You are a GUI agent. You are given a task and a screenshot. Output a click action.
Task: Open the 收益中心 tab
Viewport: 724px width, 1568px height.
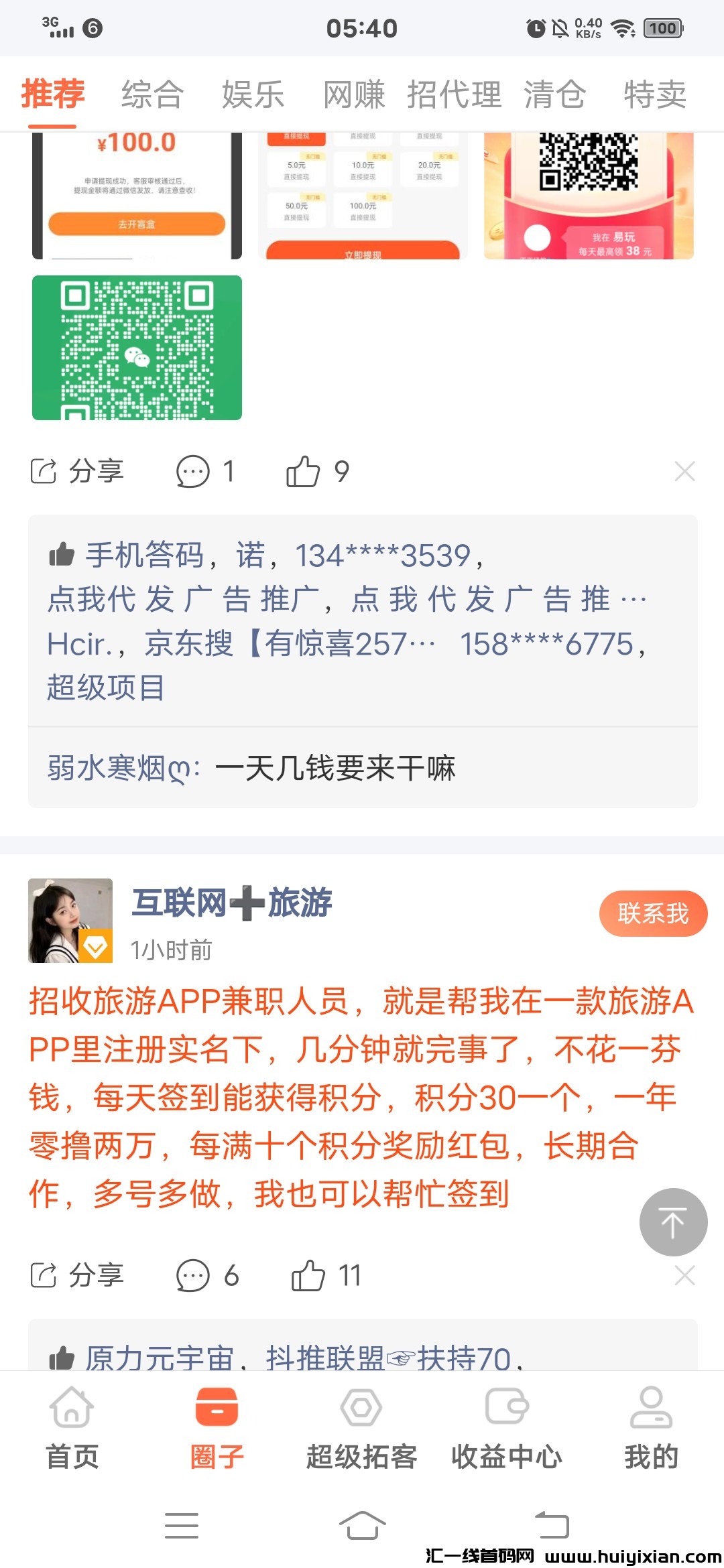pyautogui.click(x=507, y=1427)
